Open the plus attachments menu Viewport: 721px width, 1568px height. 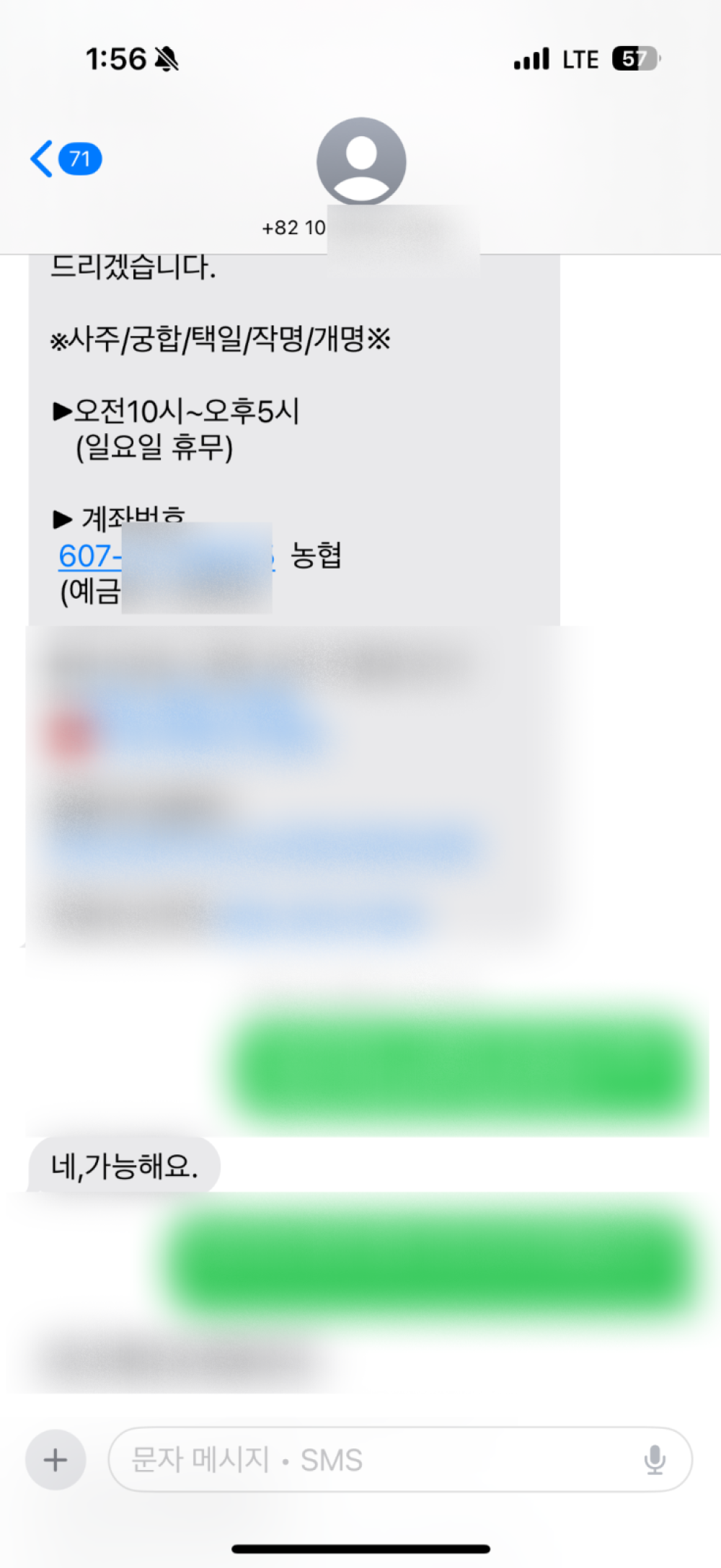pyautogui.click(x=56, y=1460)
